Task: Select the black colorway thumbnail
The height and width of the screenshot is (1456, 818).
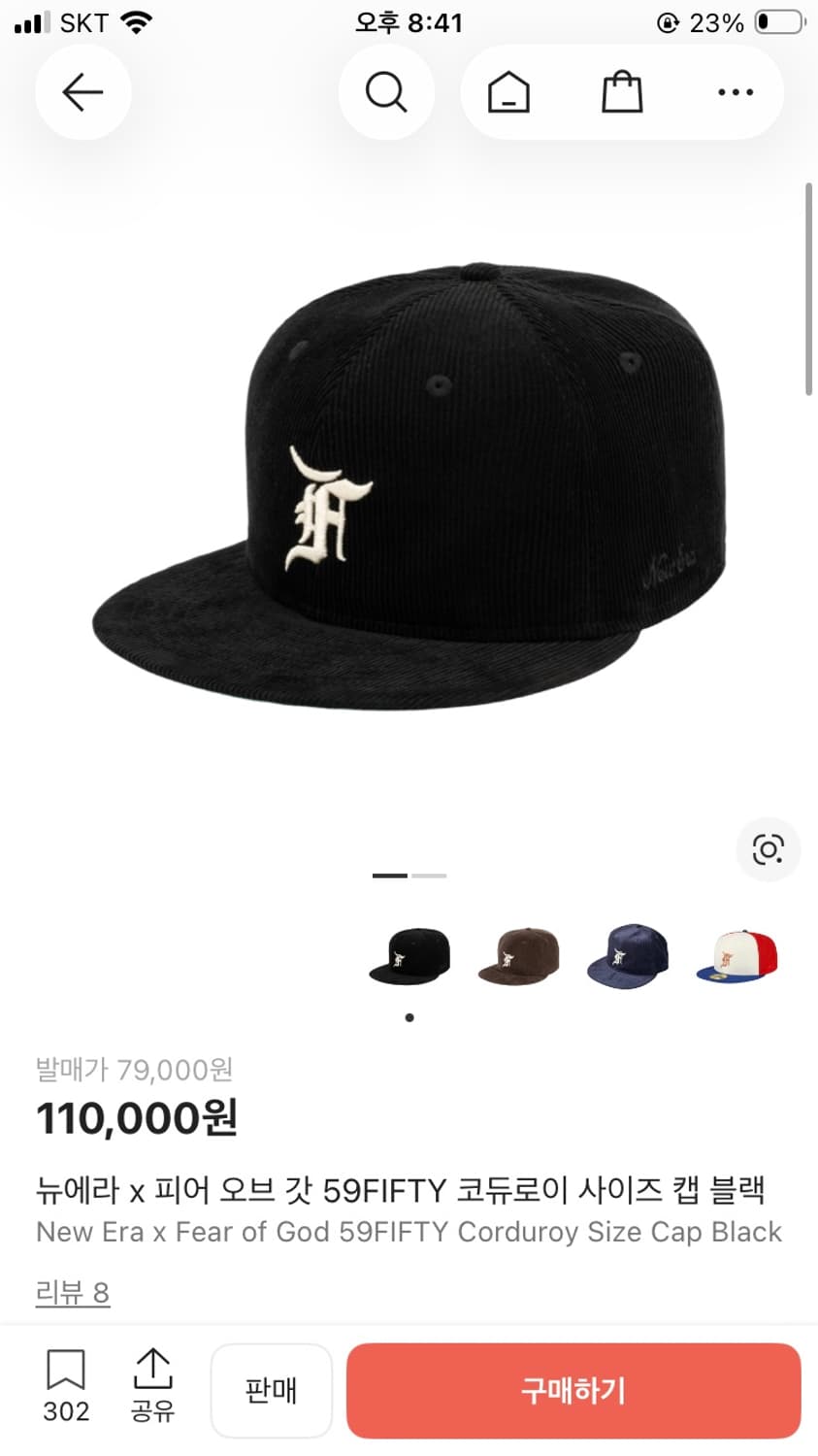Action: [409, 956]
